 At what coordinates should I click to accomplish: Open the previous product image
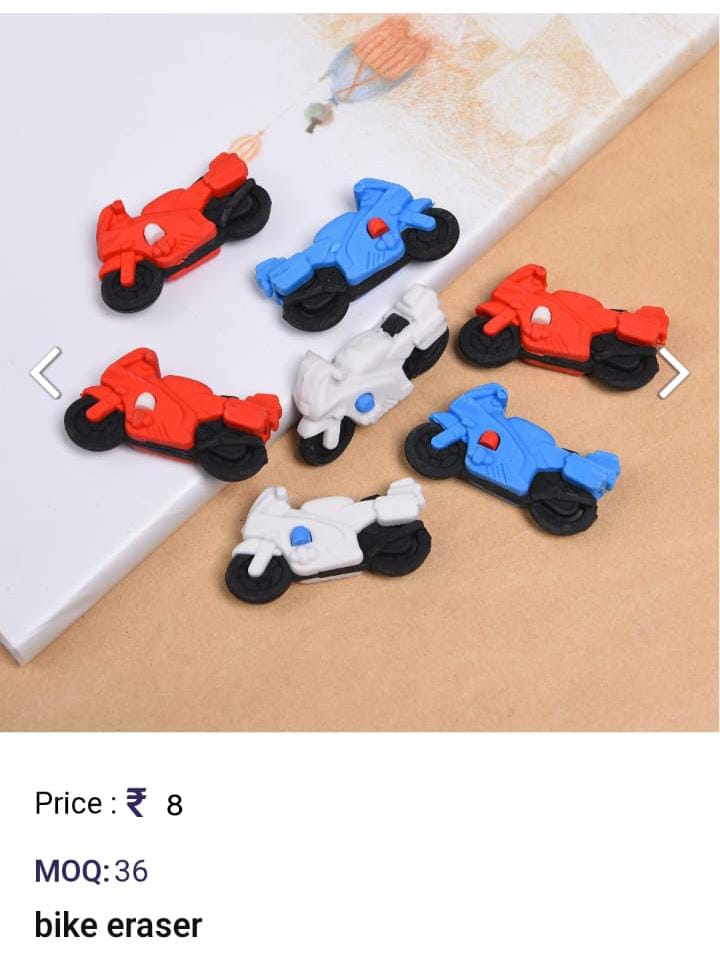coord(44,373)
